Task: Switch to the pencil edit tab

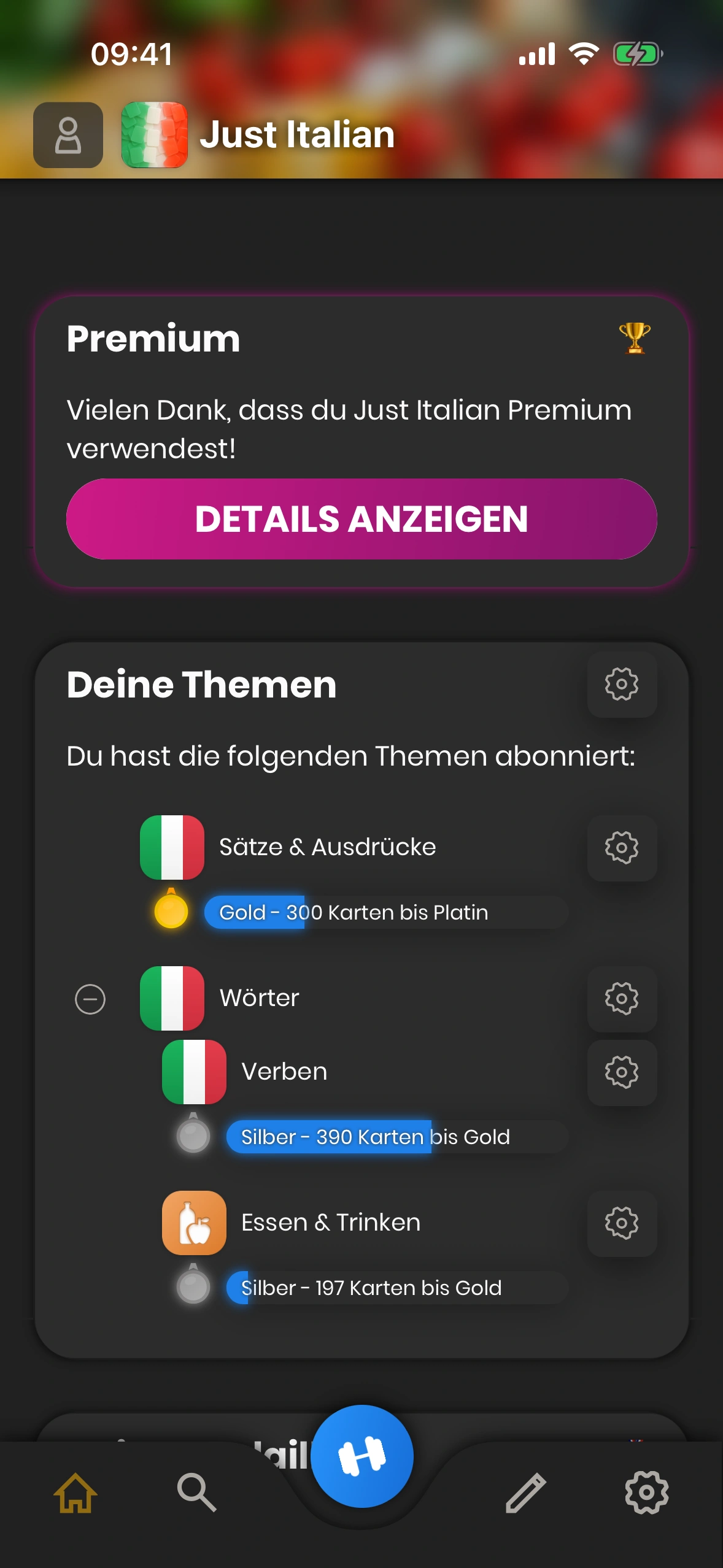Action: [x=525, y=1492]
